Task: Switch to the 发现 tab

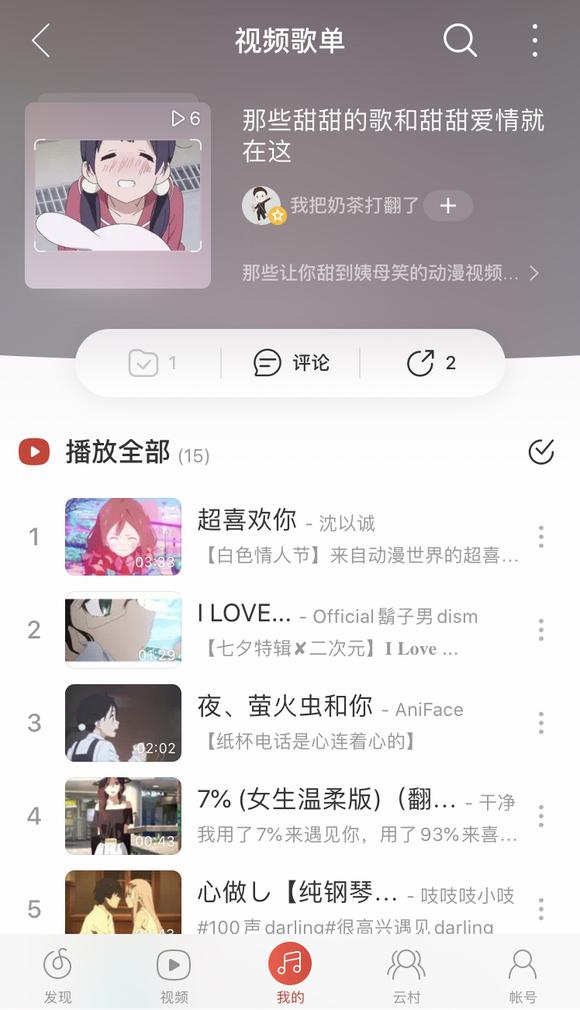Action: coord(58,975)
